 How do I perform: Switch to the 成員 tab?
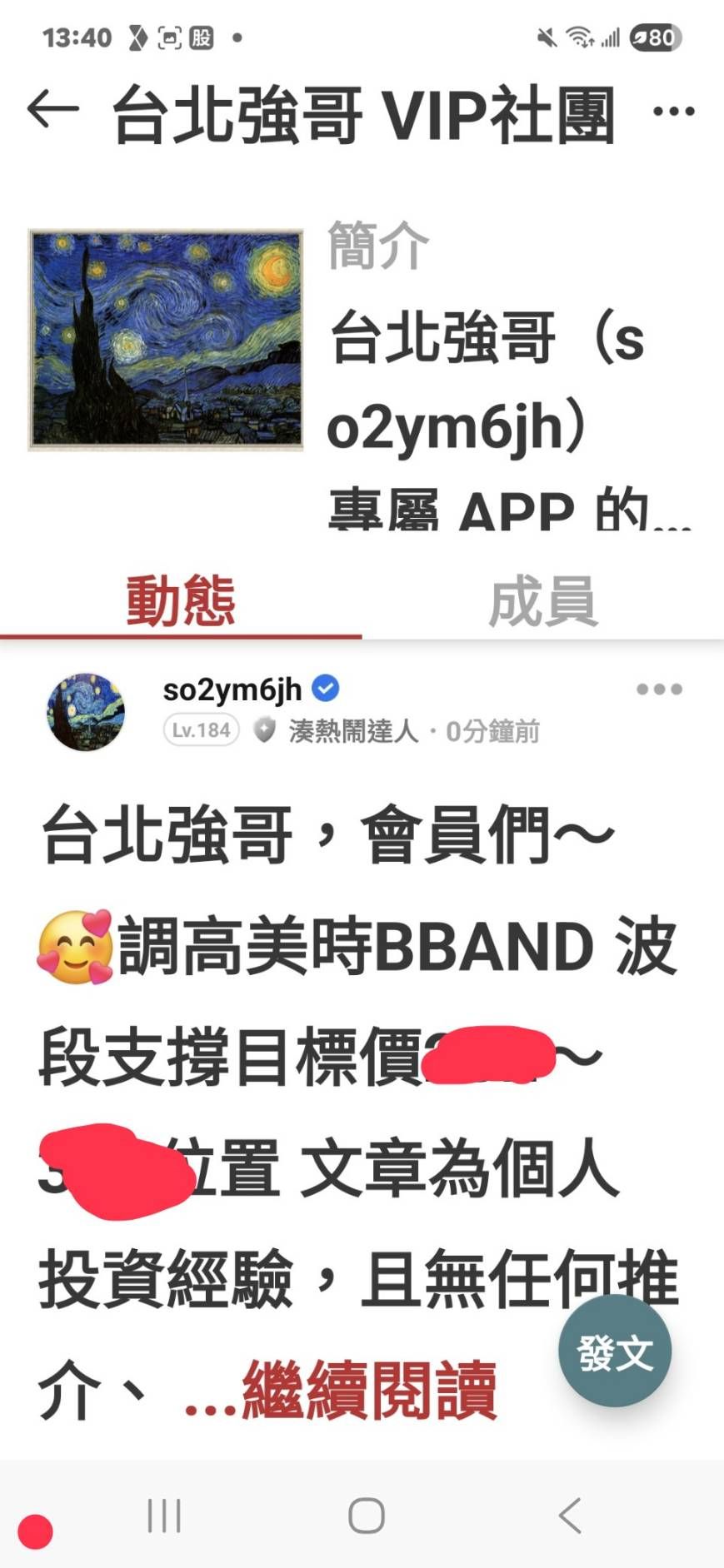(543, 601)
